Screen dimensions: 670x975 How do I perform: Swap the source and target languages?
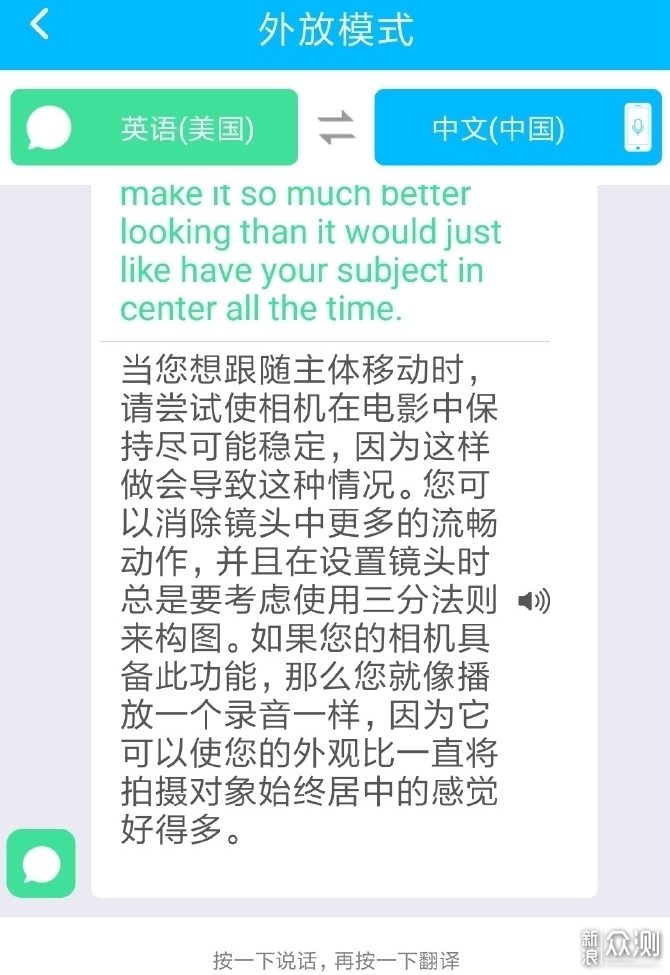pos(336,128)
